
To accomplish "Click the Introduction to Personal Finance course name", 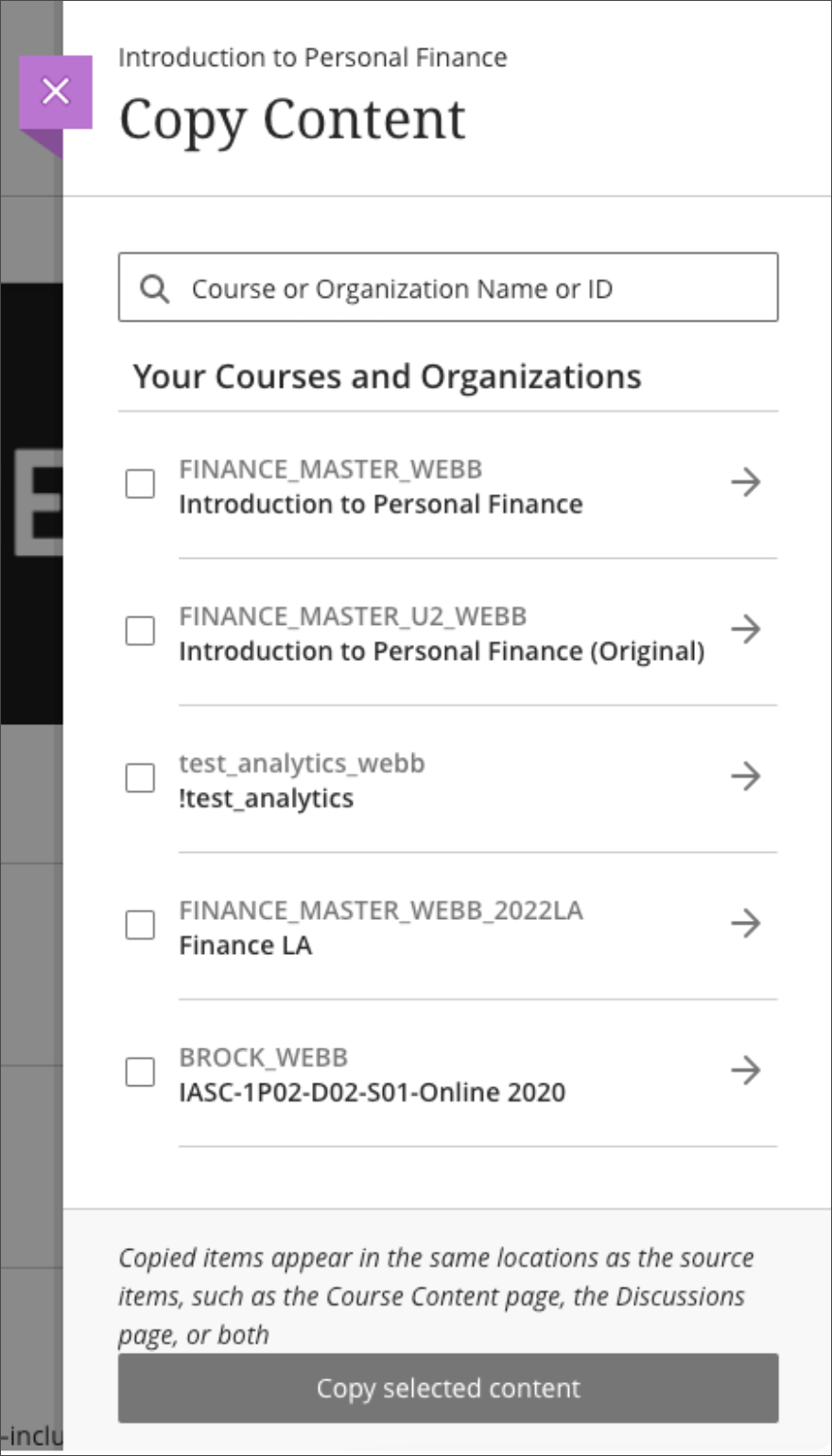I will click(380, 504).
